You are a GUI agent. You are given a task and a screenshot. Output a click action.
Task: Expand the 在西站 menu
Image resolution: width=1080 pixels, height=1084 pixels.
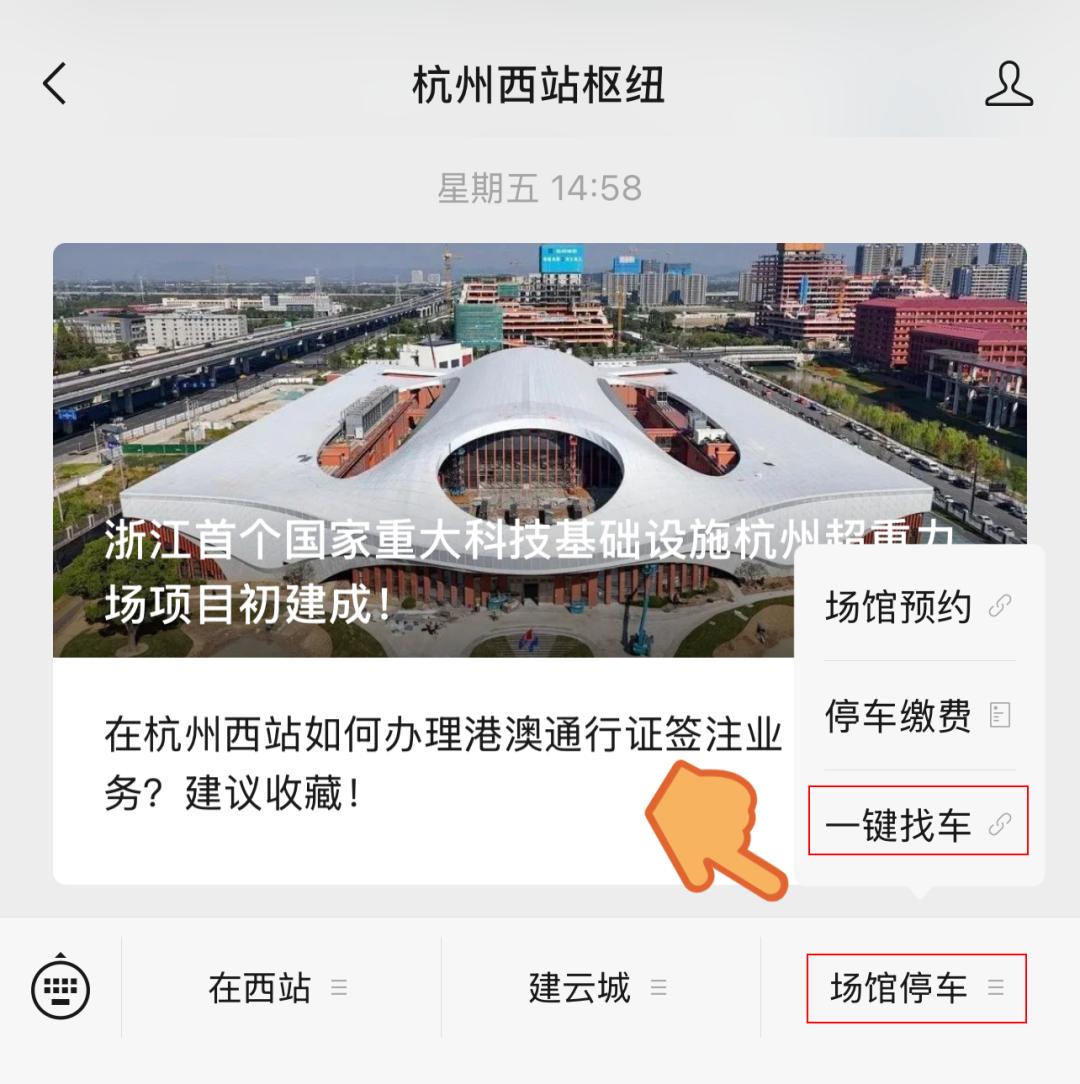(x=278, y=988)
